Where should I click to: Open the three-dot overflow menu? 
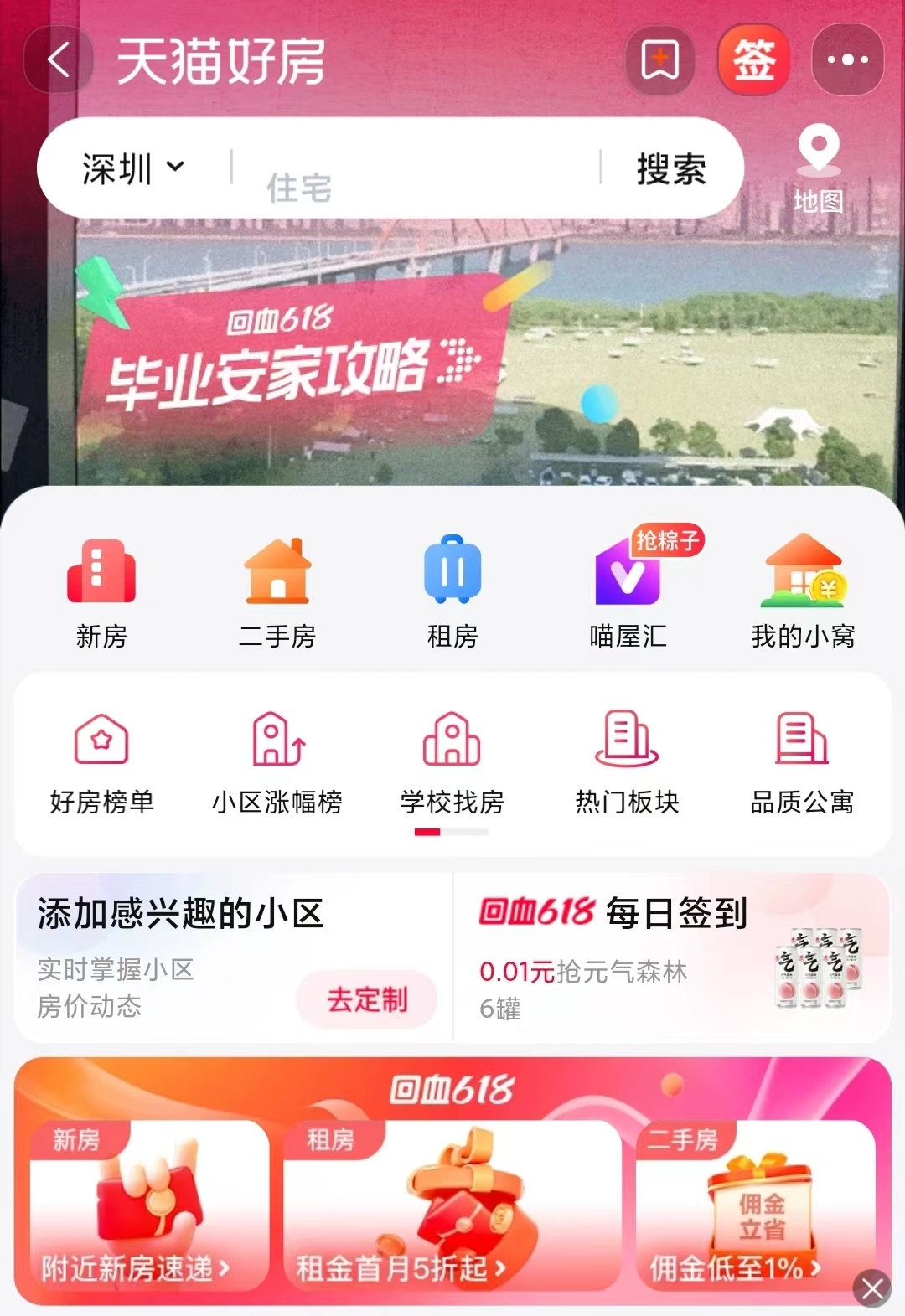[847, 60]
